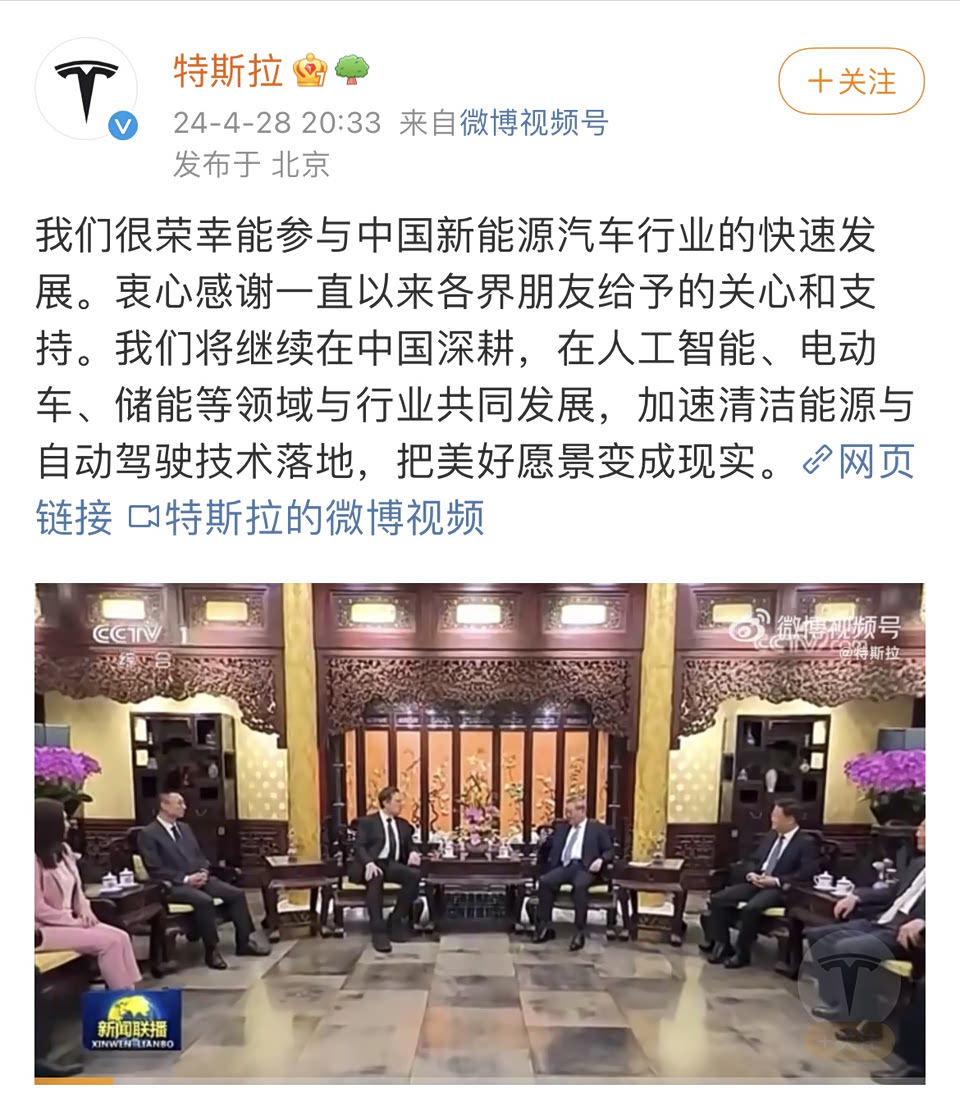Viewport: 960px width, 1098px height.
Task: Open the 网页链接 web link
Action: 859,461
